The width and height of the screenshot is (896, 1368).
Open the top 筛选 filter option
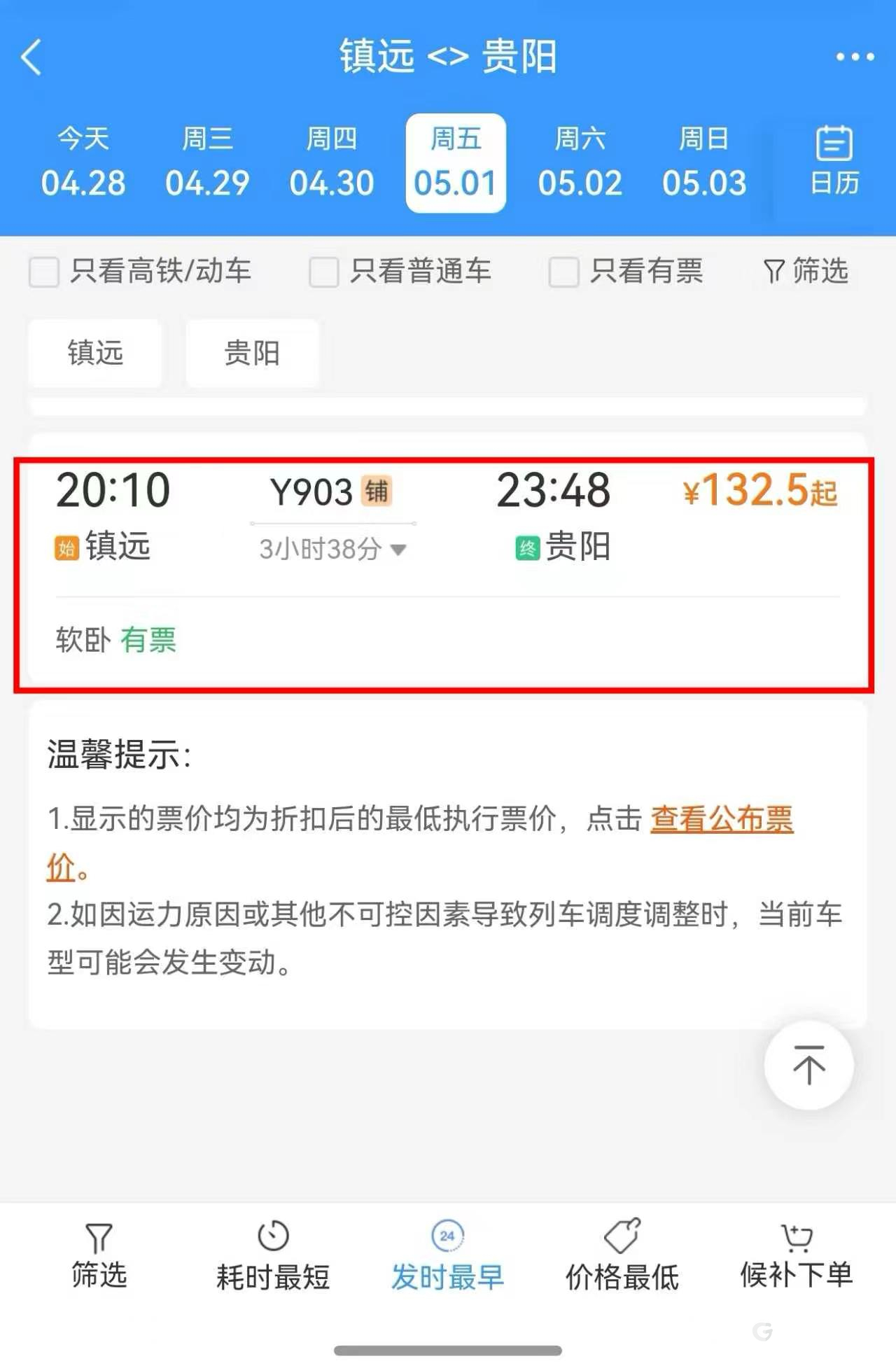click(x=806, y=271)
